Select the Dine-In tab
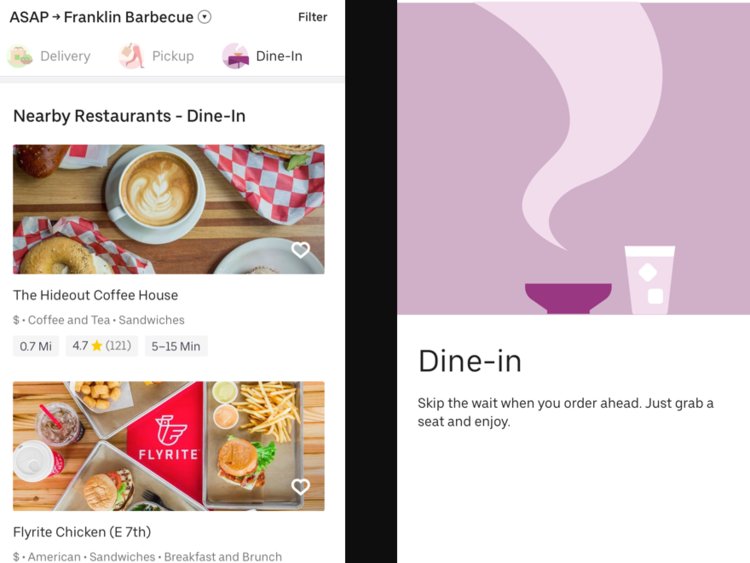750x563 pixels. [263, 56]
